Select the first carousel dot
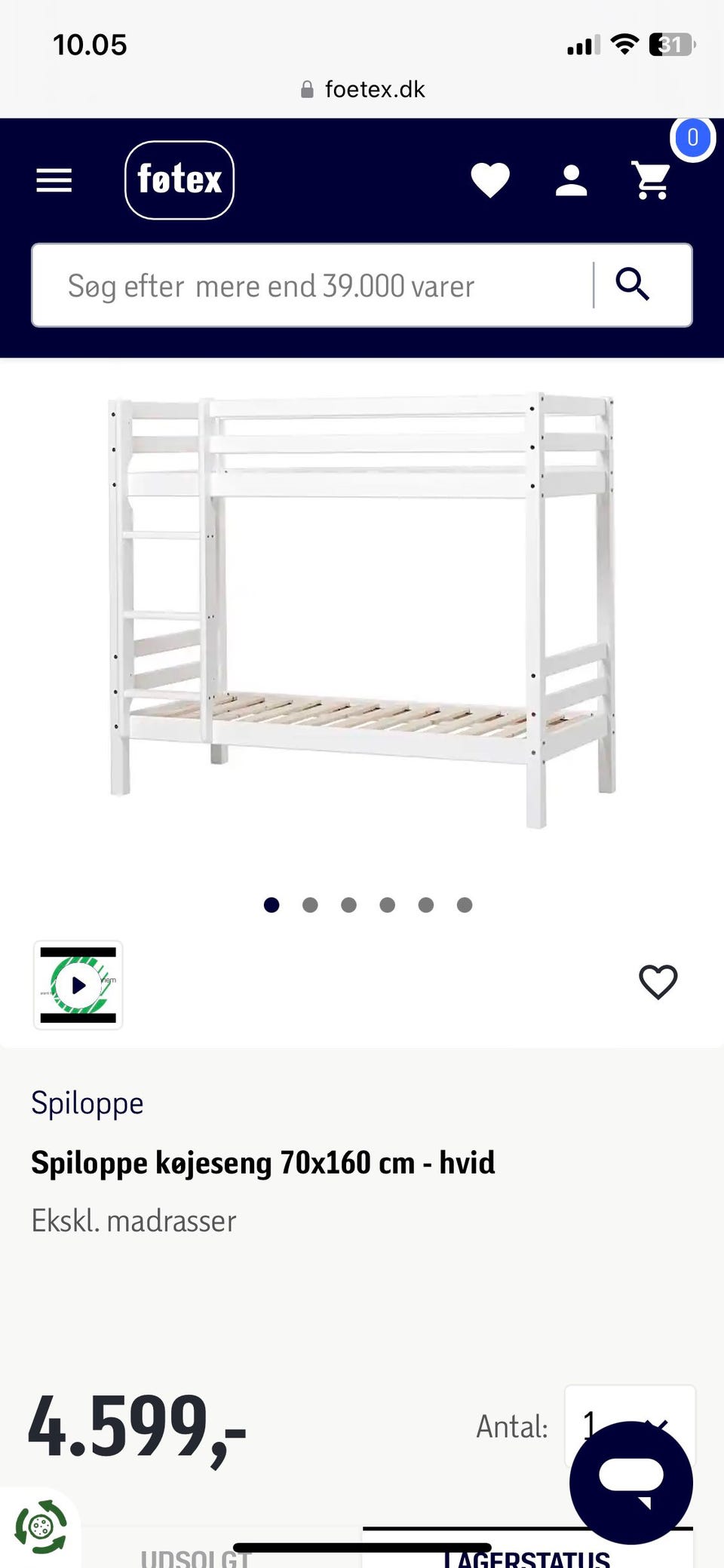 click(x=271, y=905)
